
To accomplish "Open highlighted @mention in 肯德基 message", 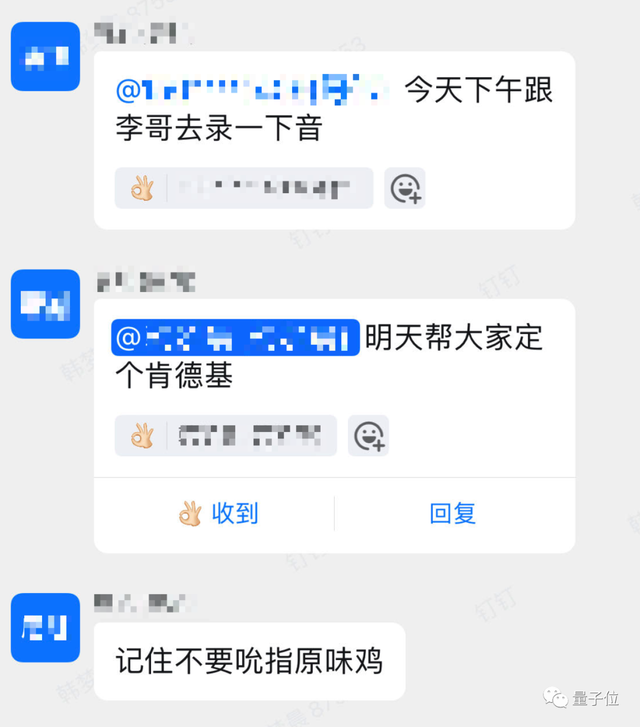I will click(234, 338).
